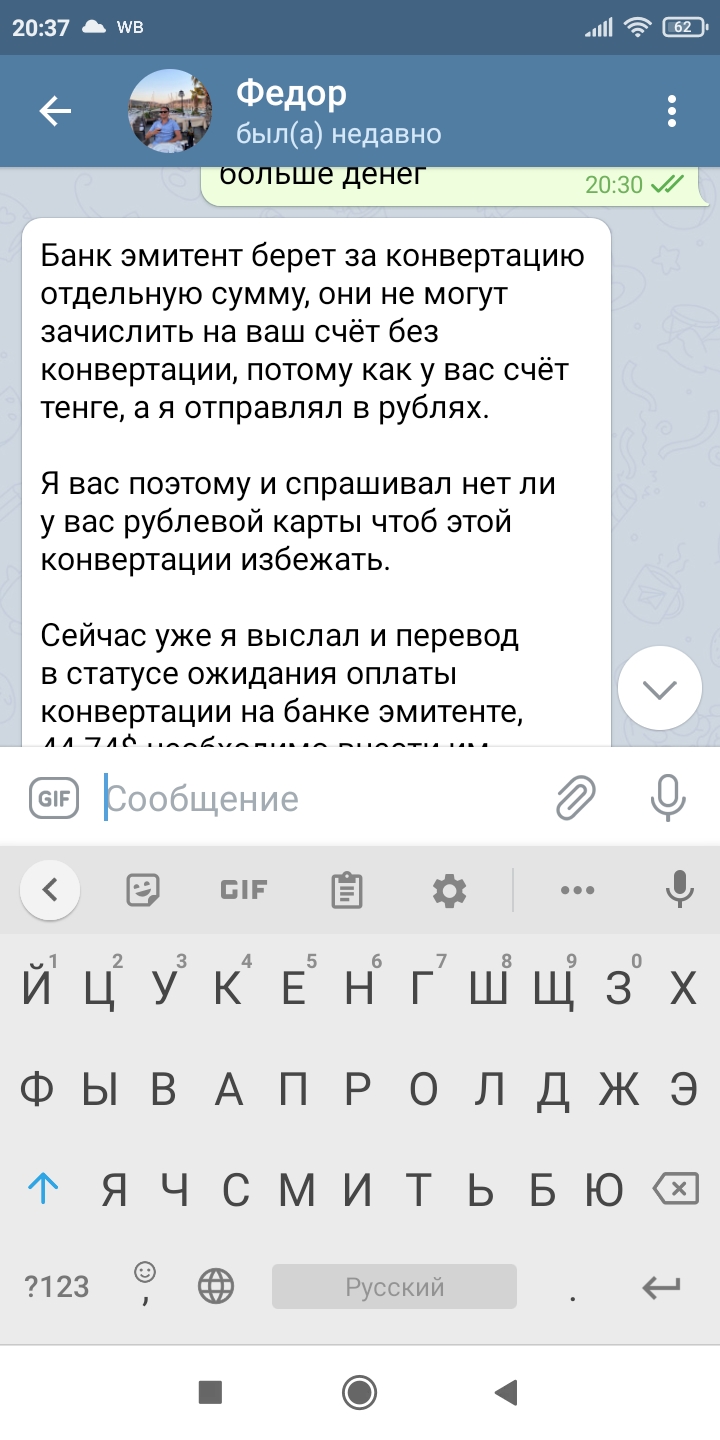Jump to the latest message with down arrow
Screen dimensions: 720x1440
click(x=660, y=689)
